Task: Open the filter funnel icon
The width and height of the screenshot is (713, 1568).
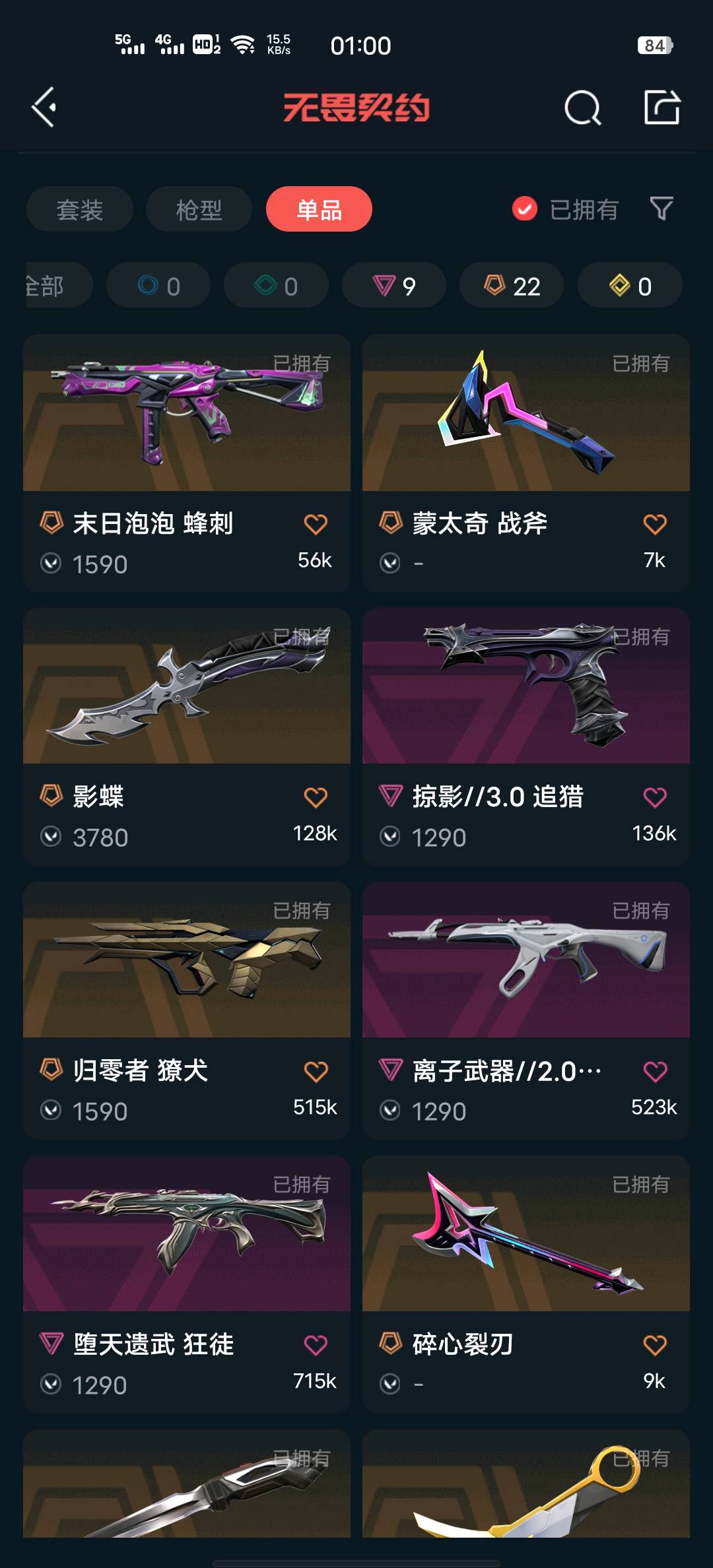Action: (x=662, y=209)
